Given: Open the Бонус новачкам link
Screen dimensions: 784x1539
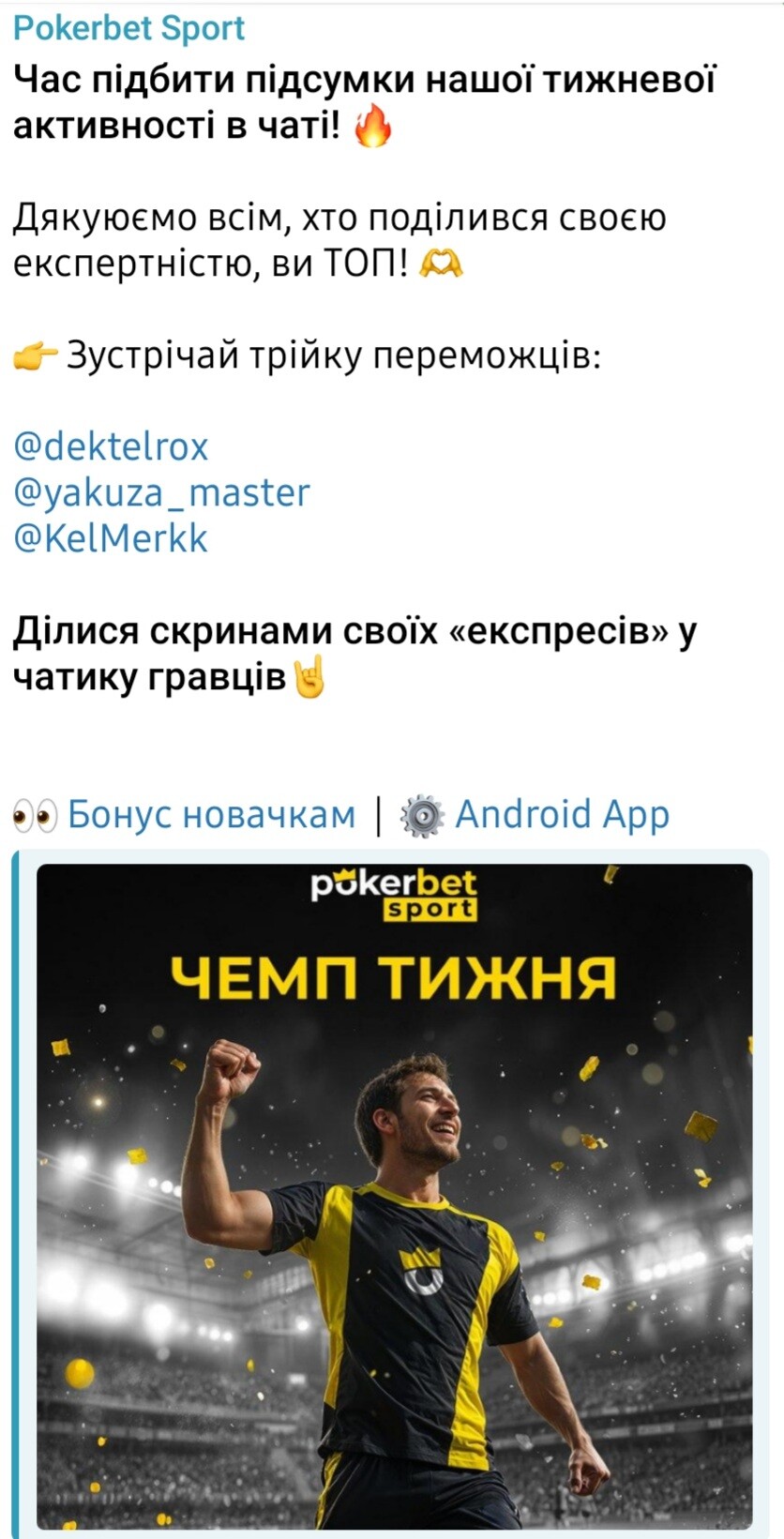Looking at the screenshot, I should point(211,814).
